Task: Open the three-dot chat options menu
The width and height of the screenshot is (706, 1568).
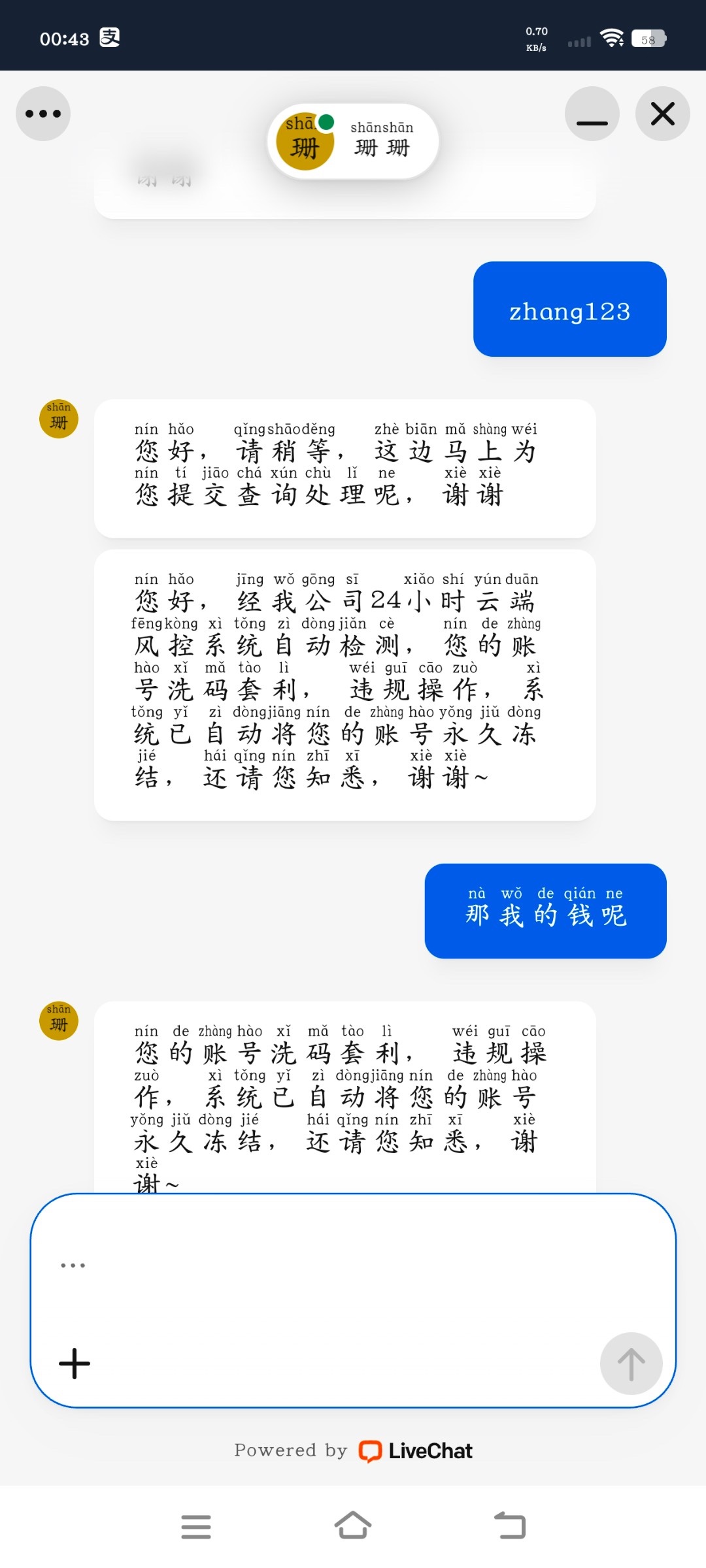Action: 43,114
